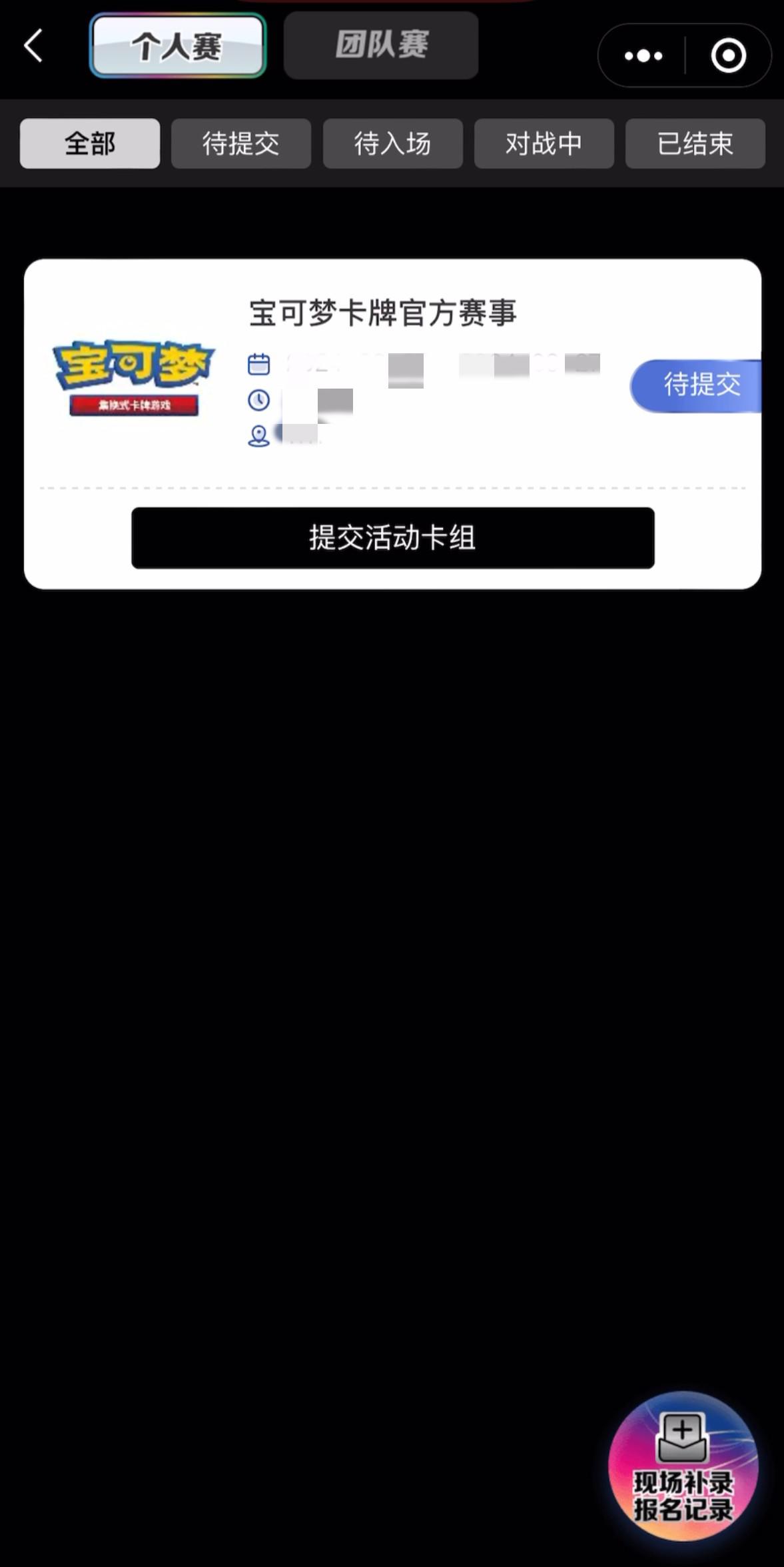784x1567 pixels.
Task: Open the 宝可梦卡牌官方赛事 event card
Action: tap(382, 313)
